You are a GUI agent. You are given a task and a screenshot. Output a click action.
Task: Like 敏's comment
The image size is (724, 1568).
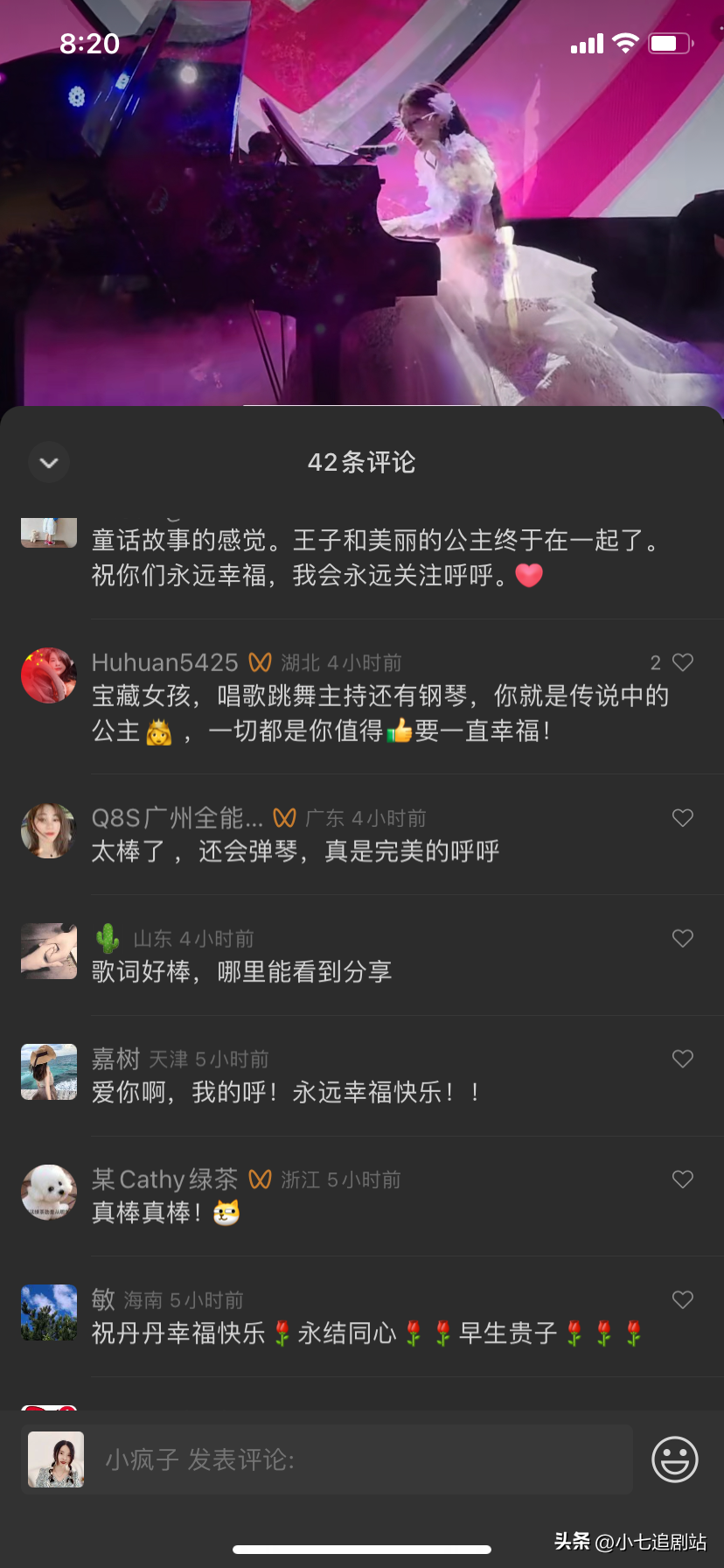(x=683, y=1300)
